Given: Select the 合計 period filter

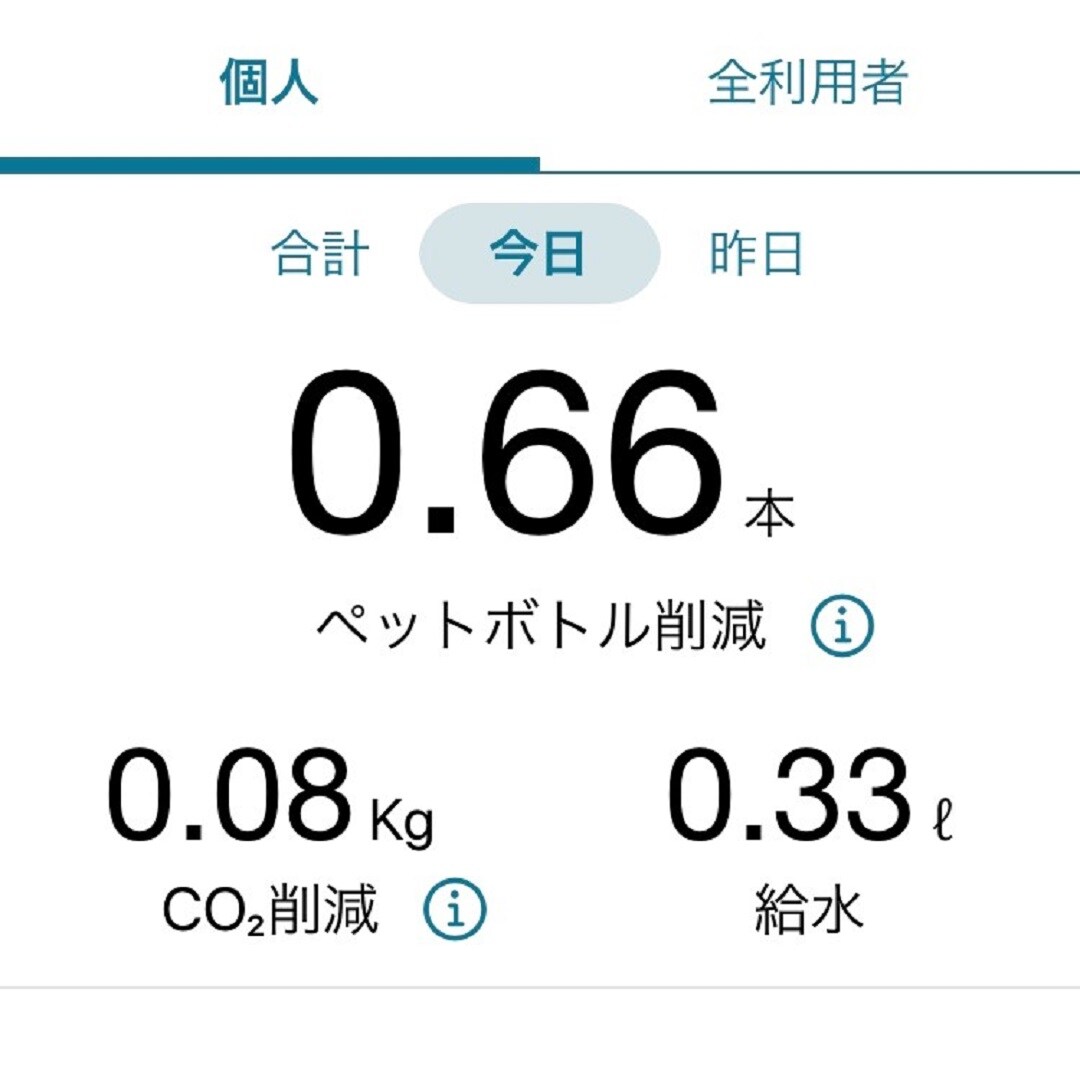Looking at the screenshot, I should (320, 254).
